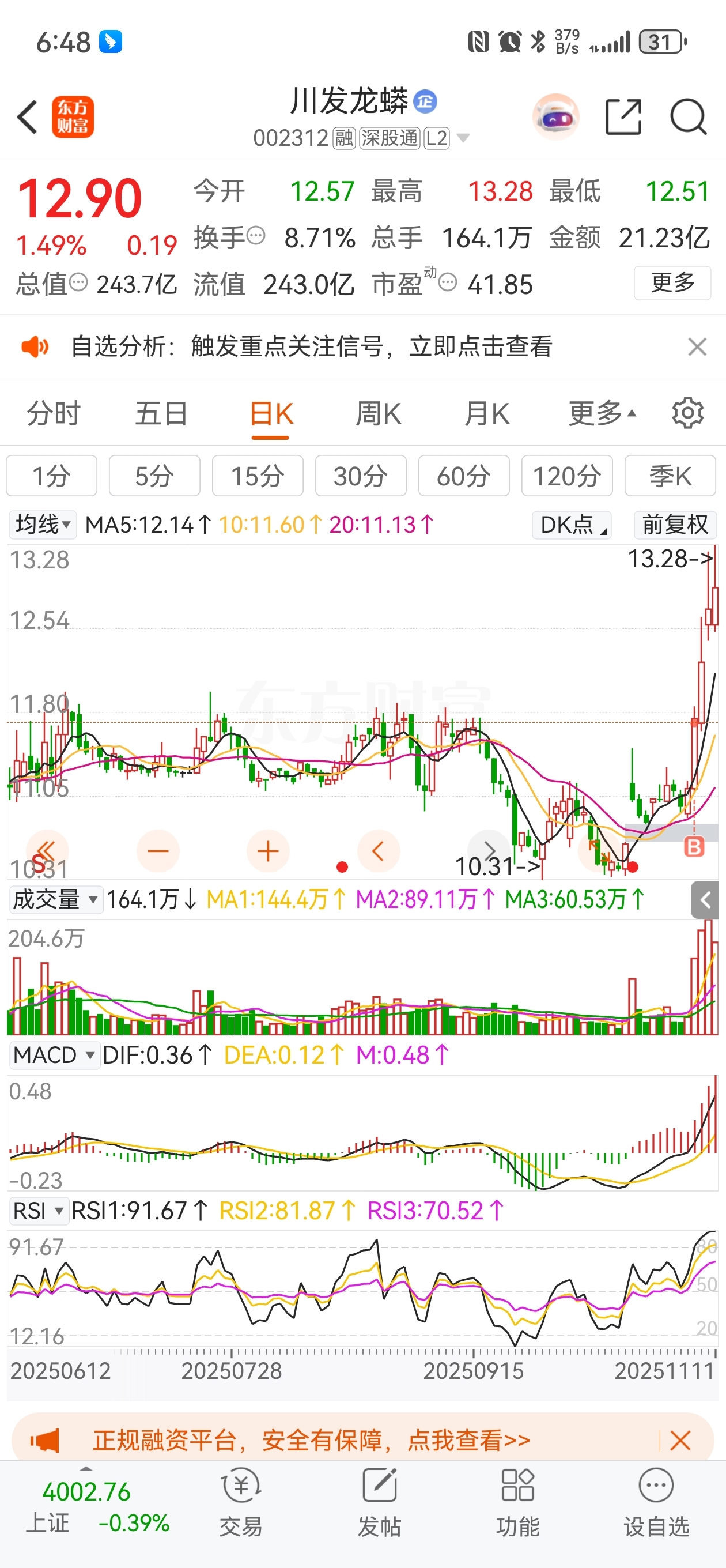The height and width of the screenshot is (1568, 726).
Task: Expand the 更多 chart periods dropdown
Action: [x=602, y=414]
